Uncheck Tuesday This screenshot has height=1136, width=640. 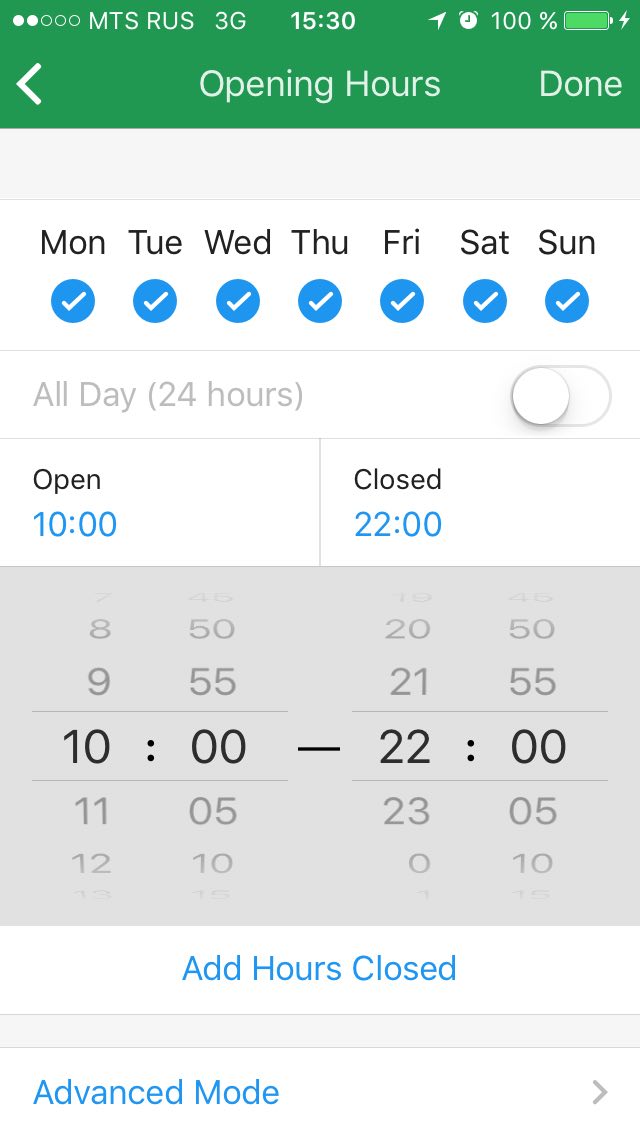point(155,301)
